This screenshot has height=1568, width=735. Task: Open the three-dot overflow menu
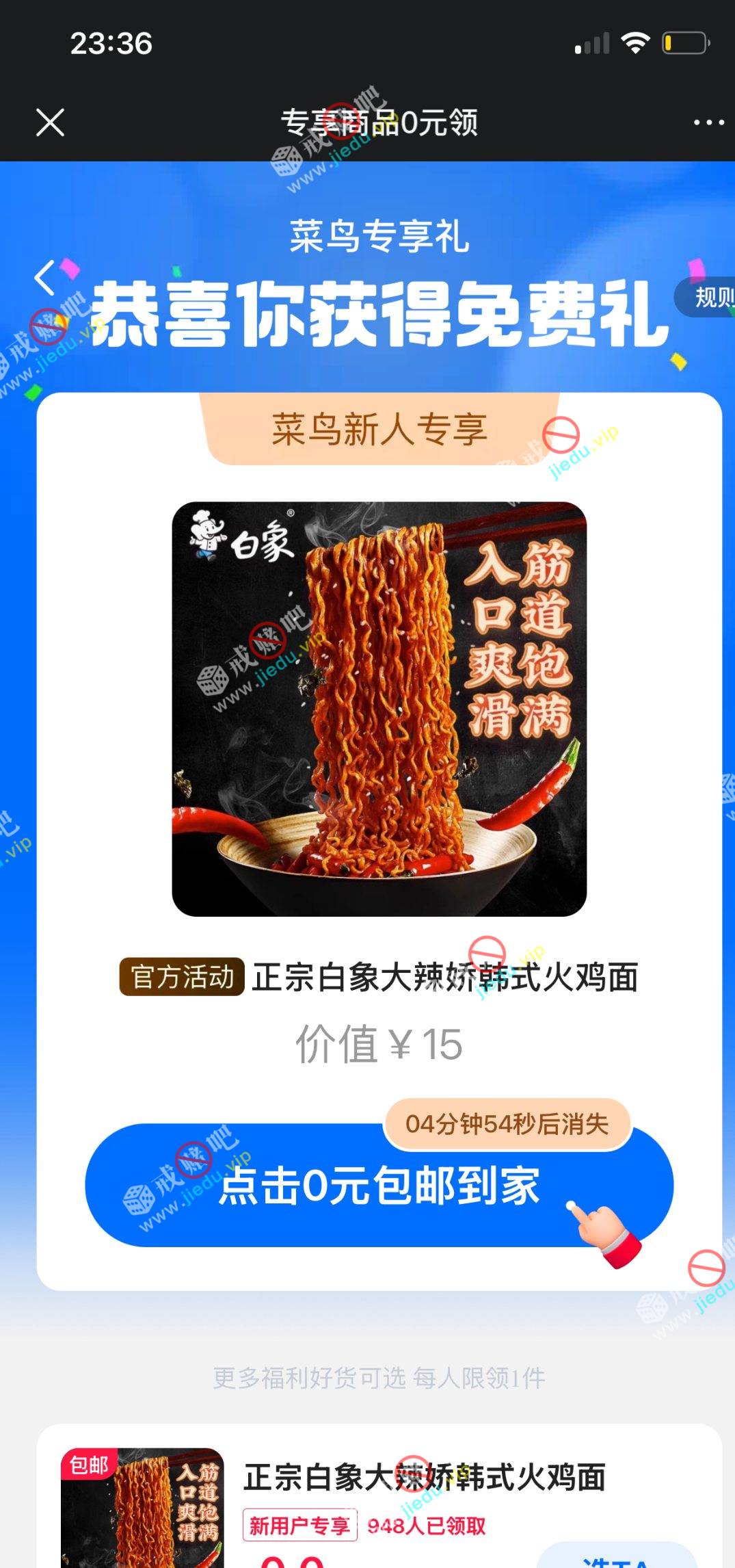[708, 123]
